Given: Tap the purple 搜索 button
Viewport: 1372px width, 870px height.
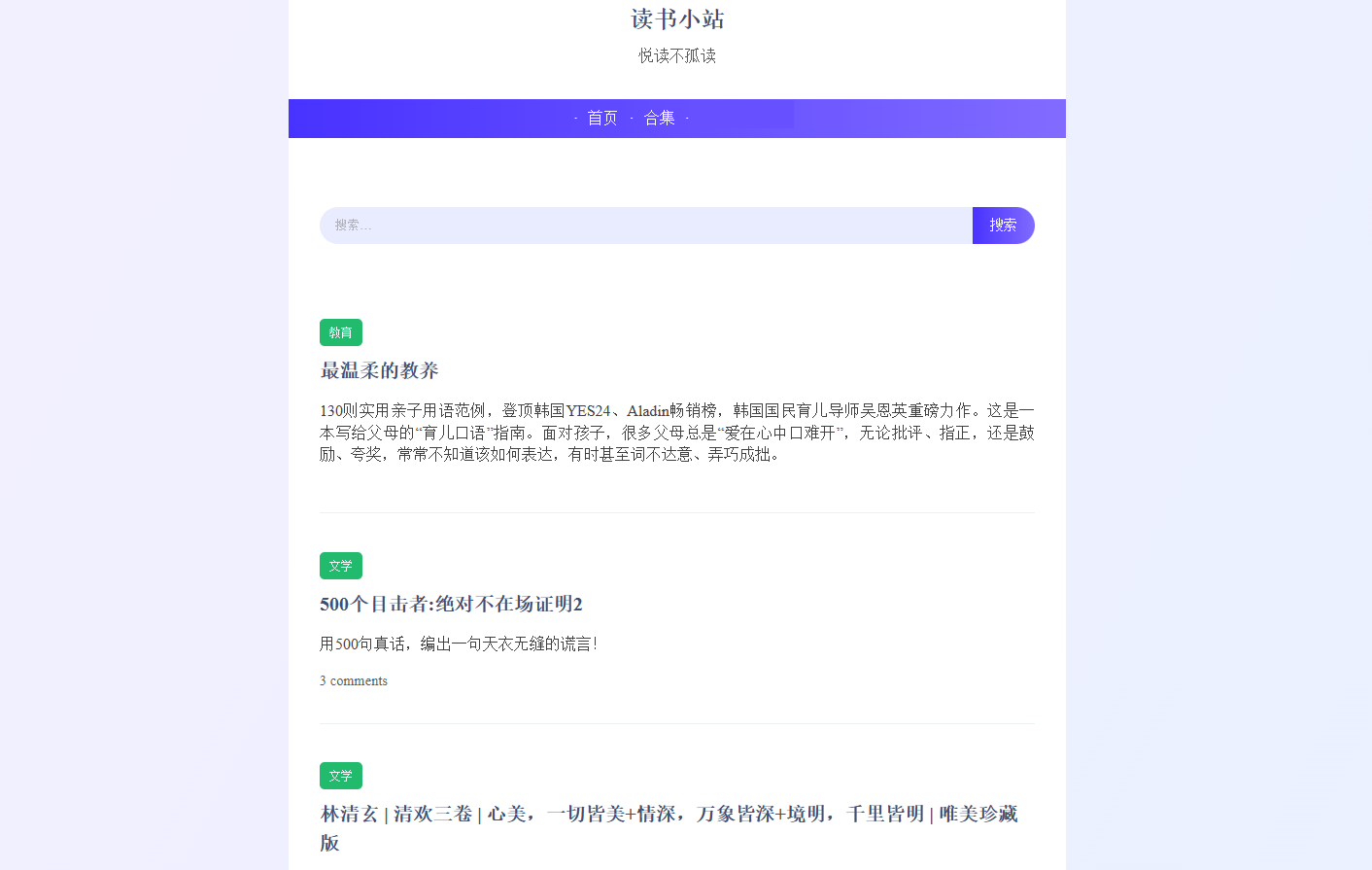Looking at the screenshot, I should coord(1003,226).
